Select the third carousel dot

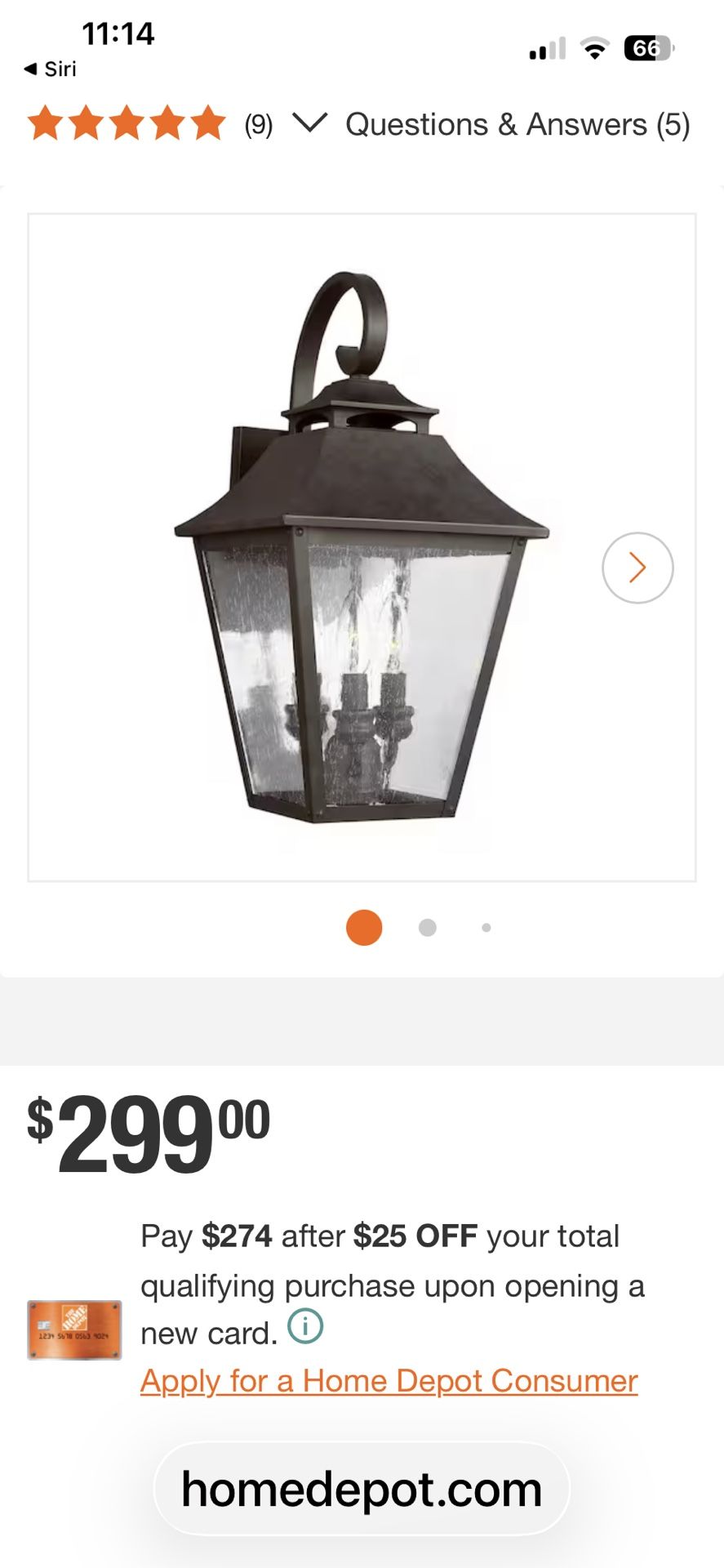pos(486,927)
